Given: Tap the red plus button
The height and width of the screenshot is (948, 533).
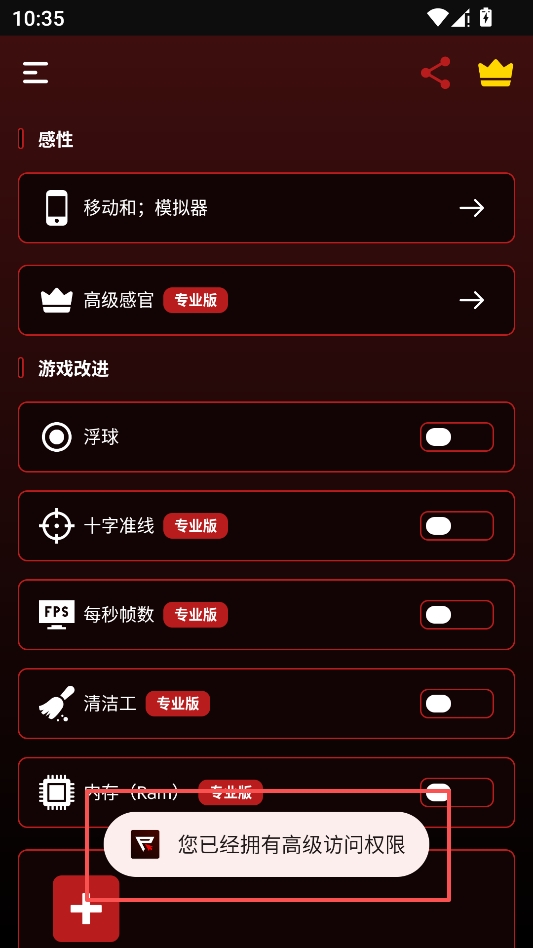Looking at the screenshot, I should [86, 909].
